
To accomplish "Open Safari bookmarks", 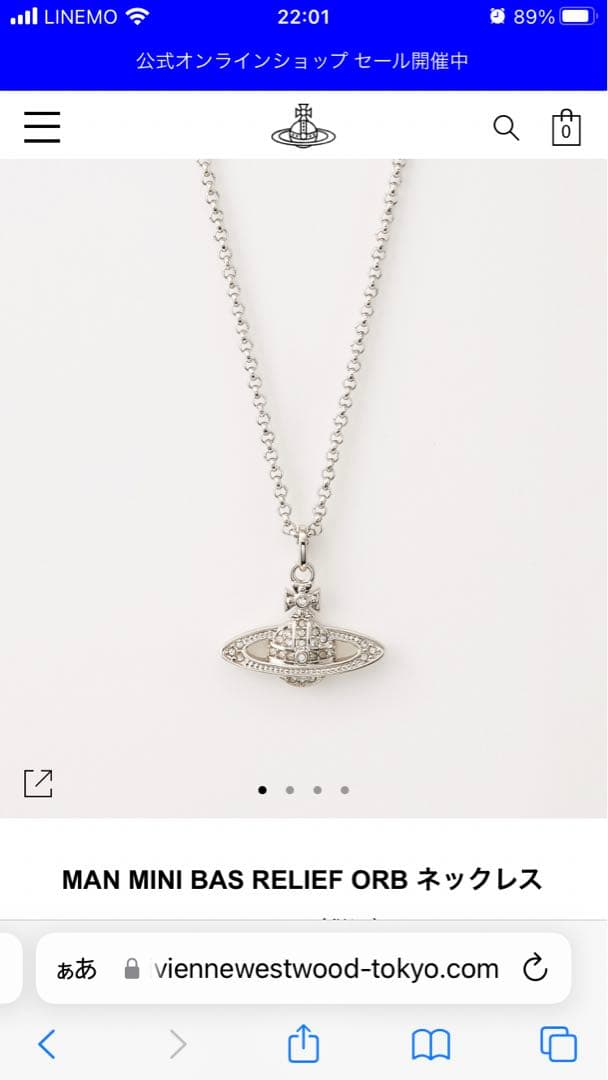I will [x=431, y=1045].
